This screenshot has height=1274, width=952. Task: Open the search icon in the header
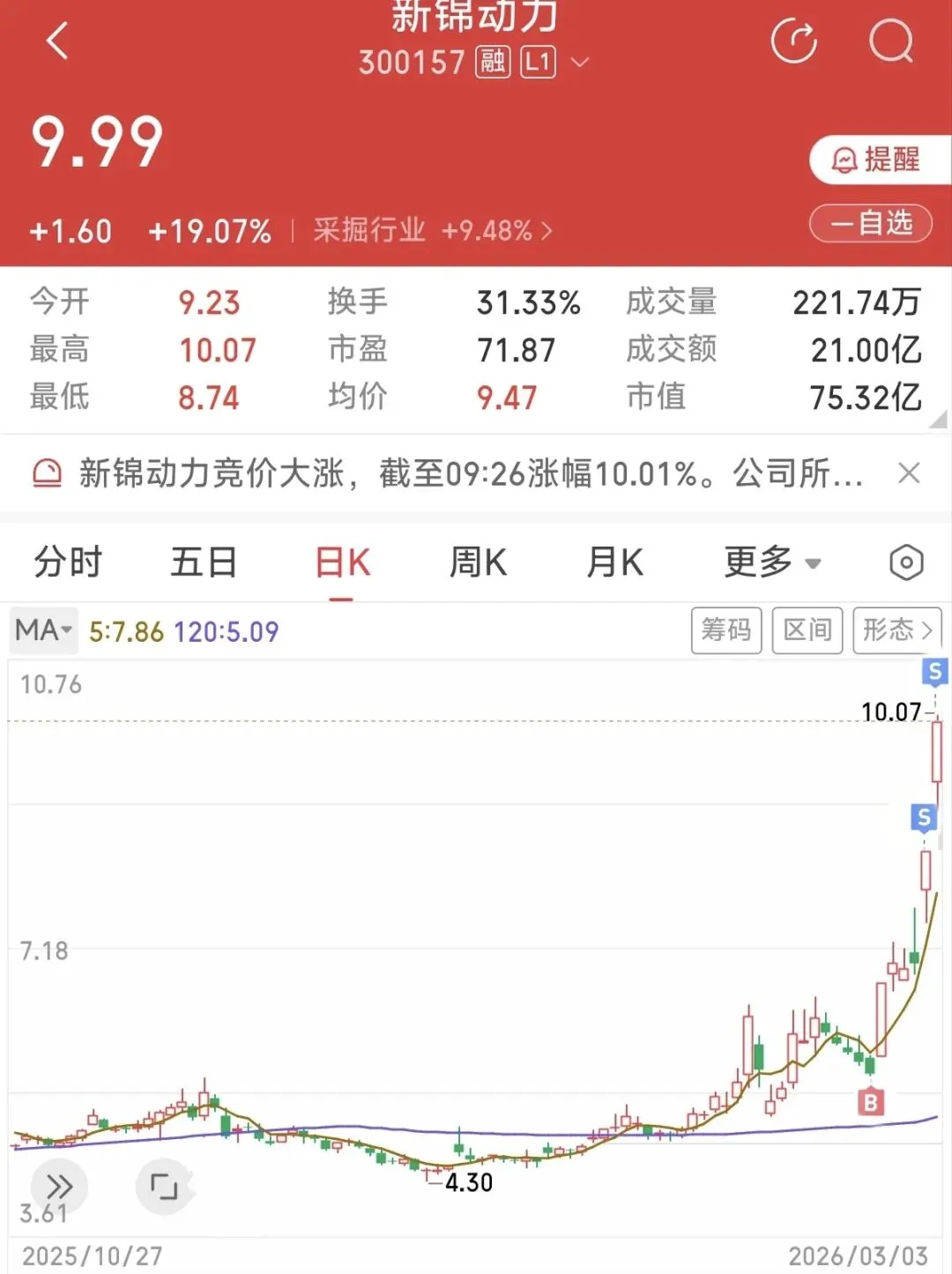coord(890,41)
